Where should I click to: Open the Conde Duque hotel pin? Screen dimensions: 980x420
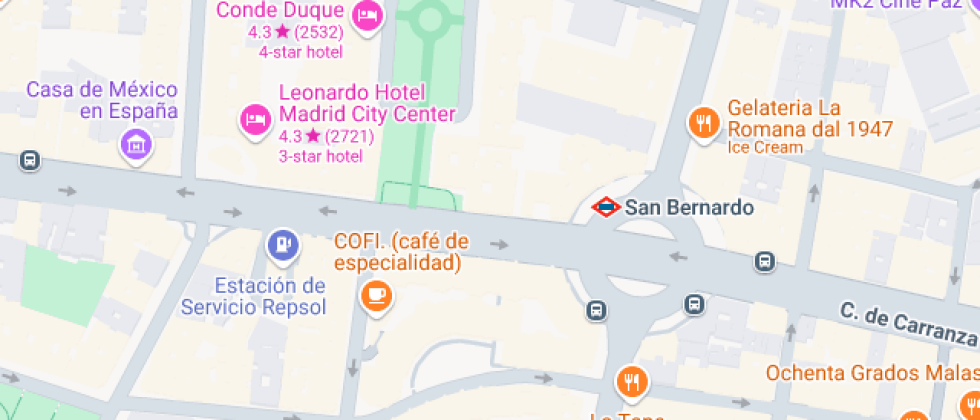coord(367,16)
